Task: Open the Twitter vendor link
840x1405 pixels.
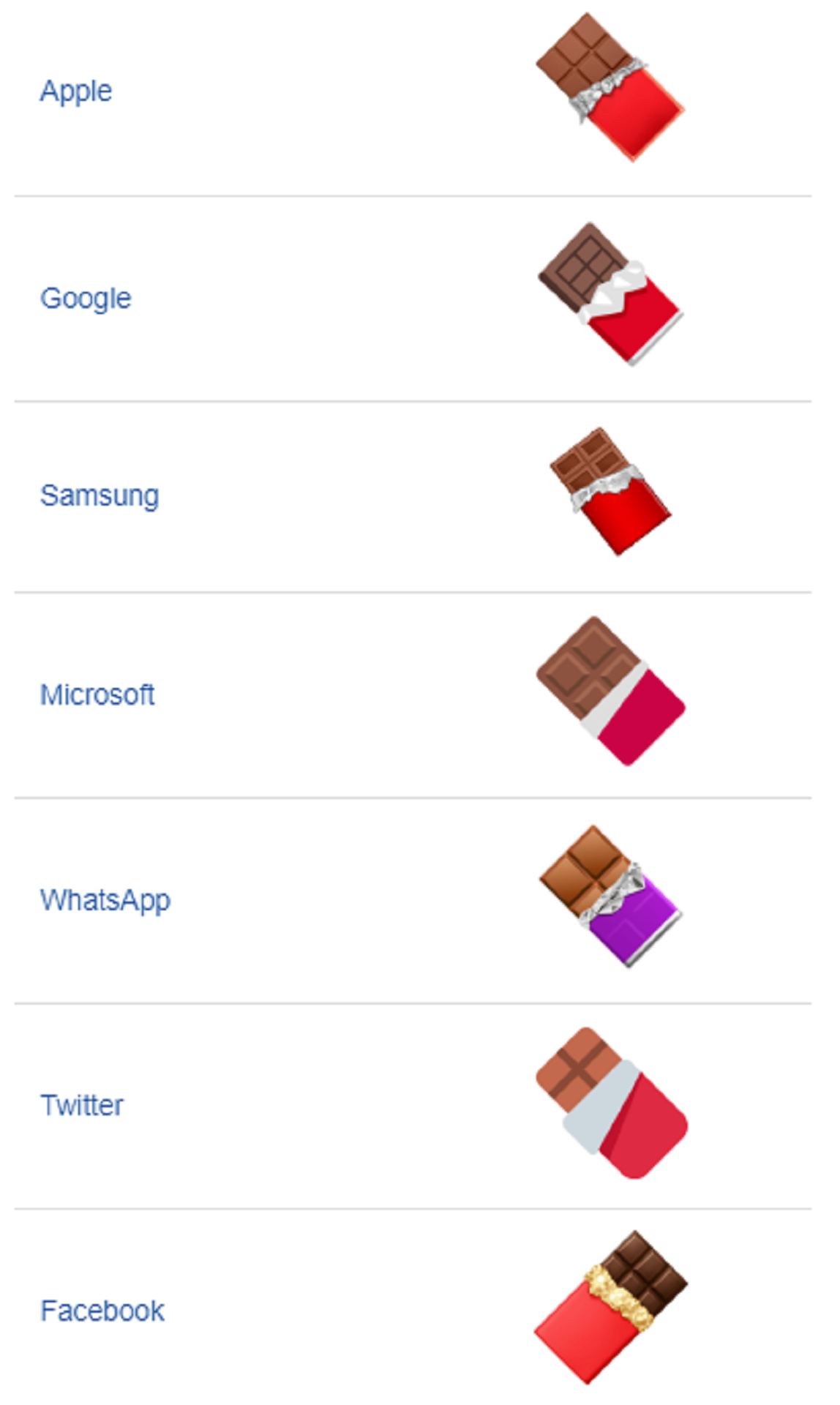Action: click(82, 1105)
